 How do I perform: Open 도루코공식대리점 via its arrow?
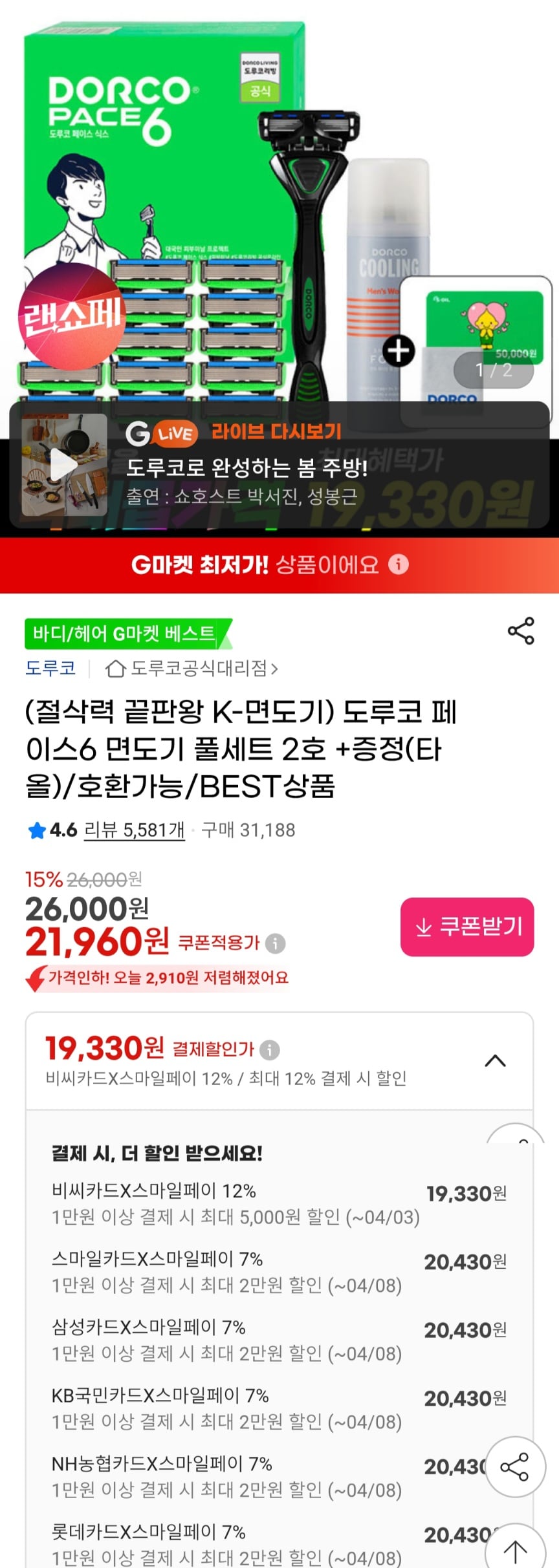coord(276,670)
